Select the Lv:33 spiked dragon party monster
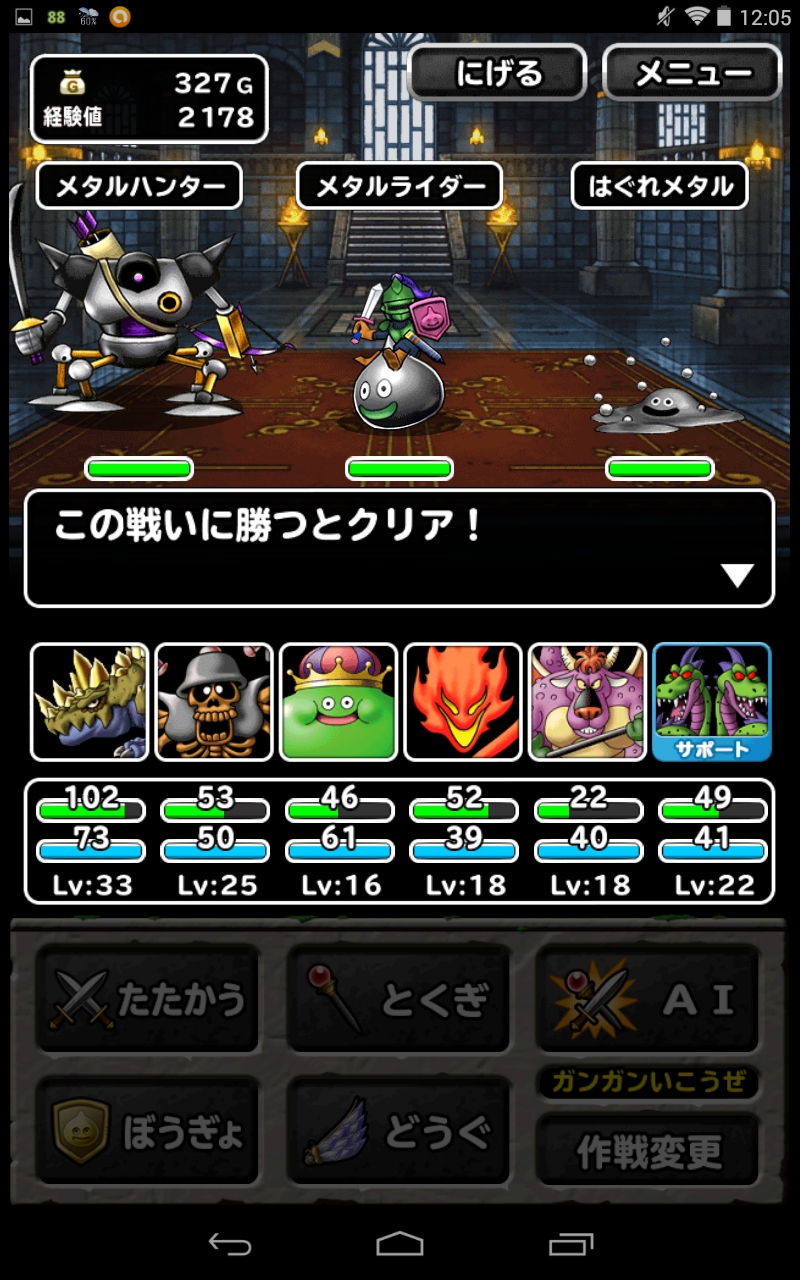Image resolution: width=800 pixels, height=1280 pixels. tap(90, 701)
